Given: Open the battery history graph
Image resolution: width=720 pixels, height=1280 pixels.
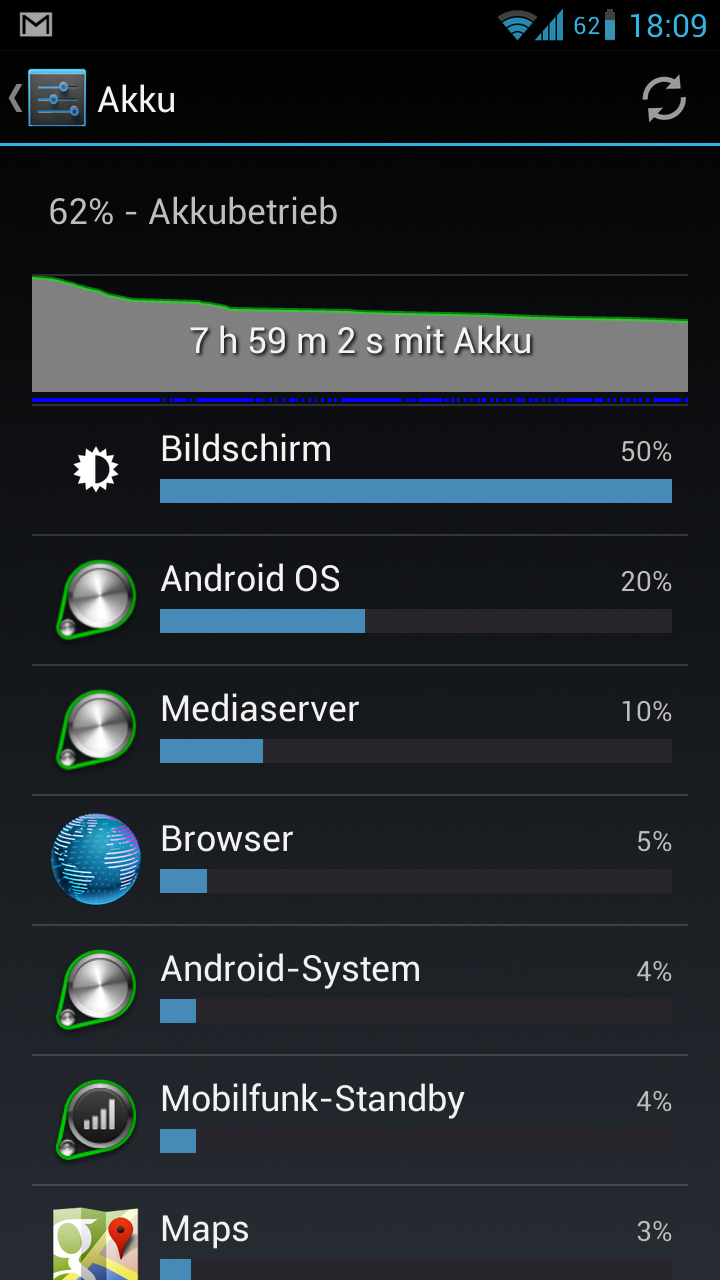Looking at the screenshot, I should click(x=360, y=337).
